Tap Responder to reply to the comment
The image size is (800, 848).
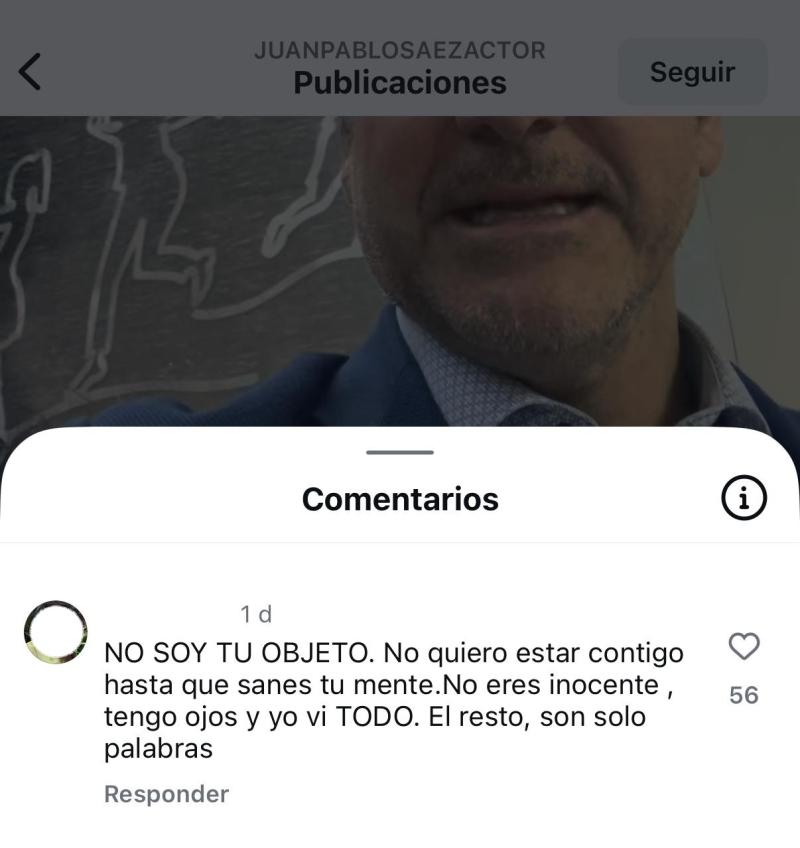pyautogui.click(x=166, y=794)
